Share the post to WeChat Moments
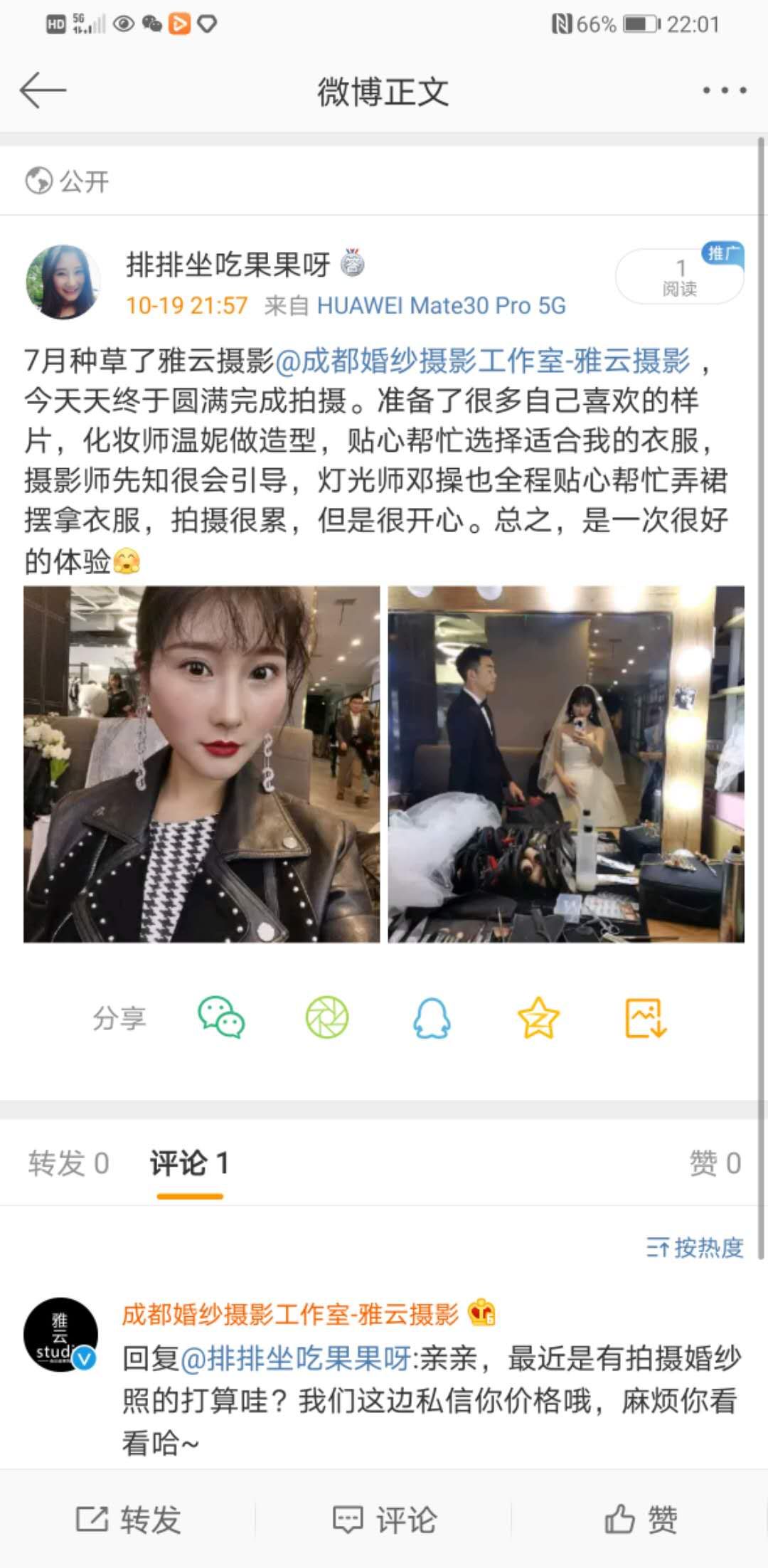The height and width of the screenshot is (1568, 768). point(327,1018)
